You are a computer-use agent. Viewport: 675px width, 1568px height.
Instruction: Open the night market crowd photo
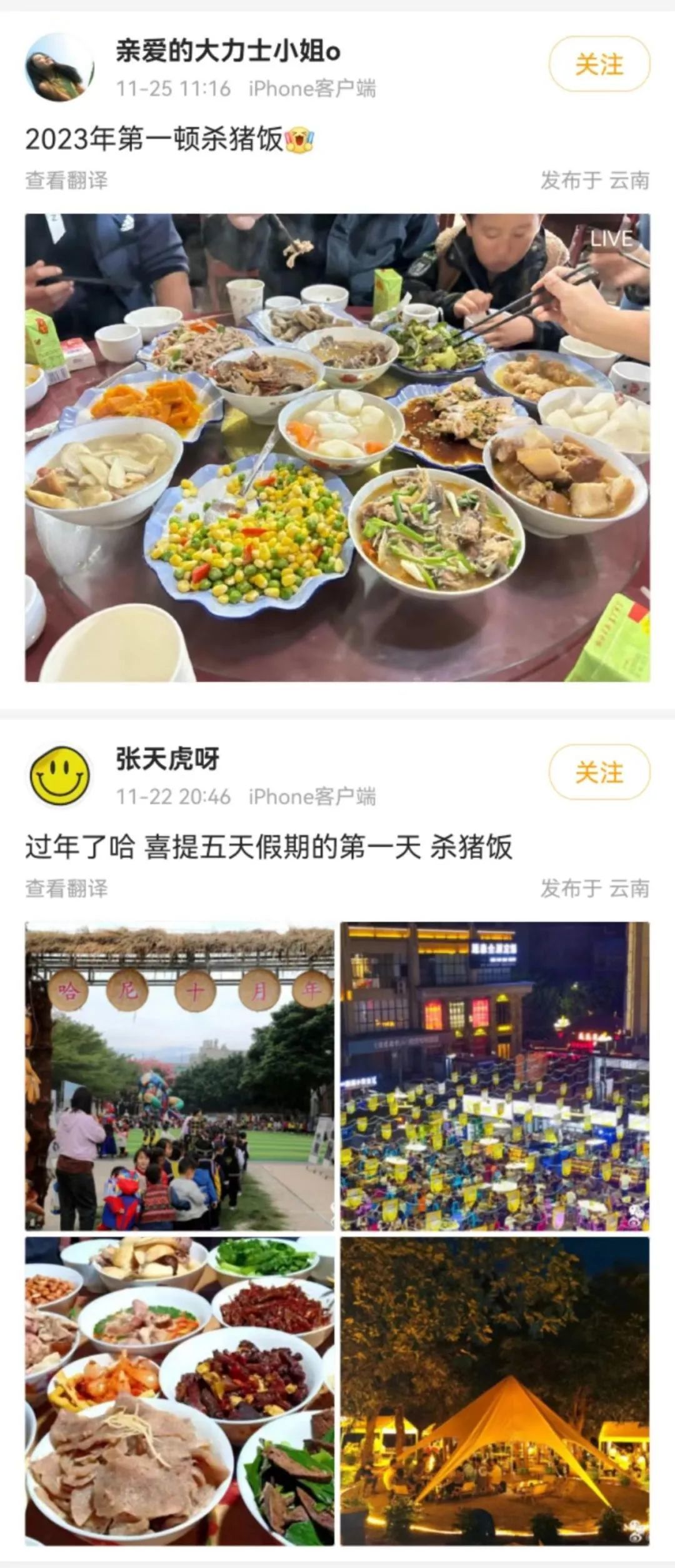tap(495, 1076)
